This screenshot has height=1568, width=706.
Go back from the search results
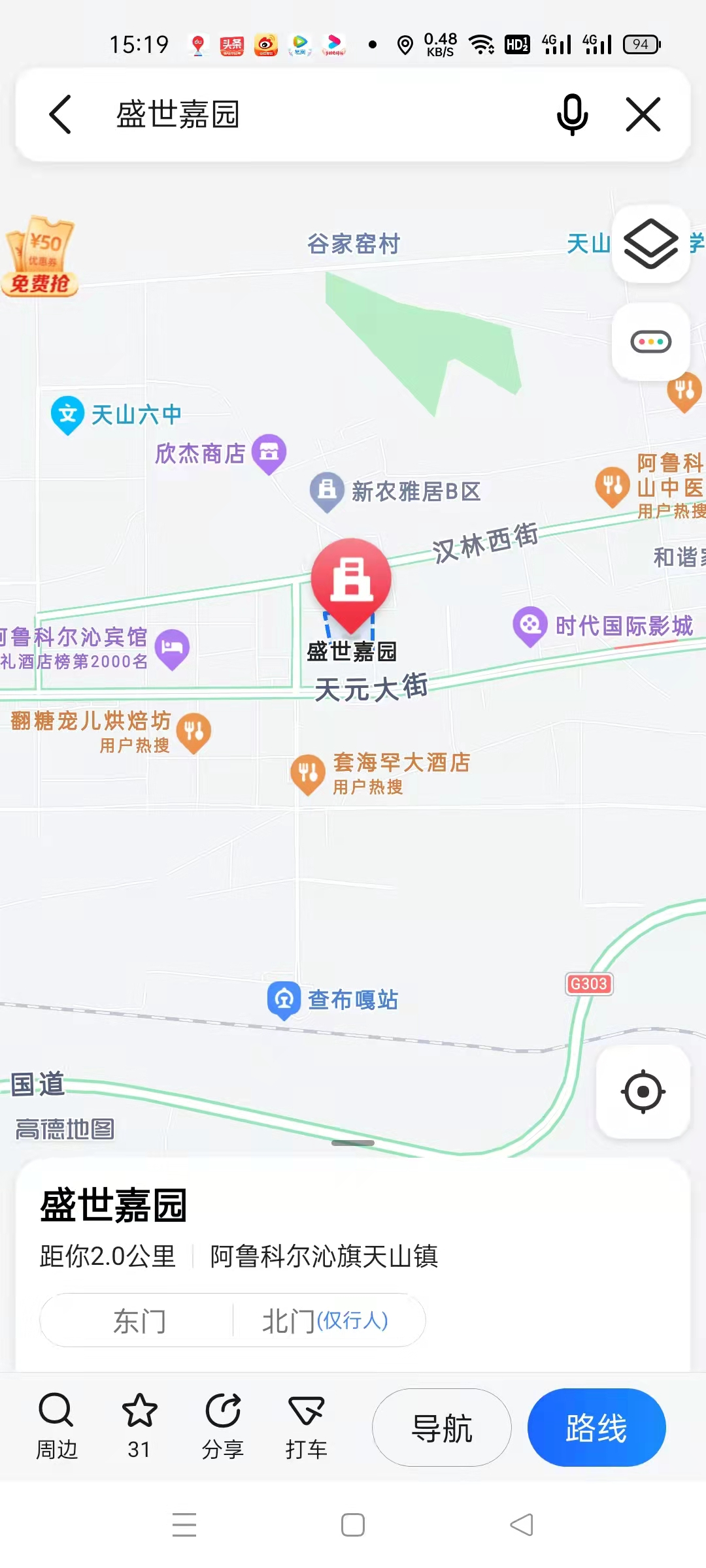[x=60, y=114]
